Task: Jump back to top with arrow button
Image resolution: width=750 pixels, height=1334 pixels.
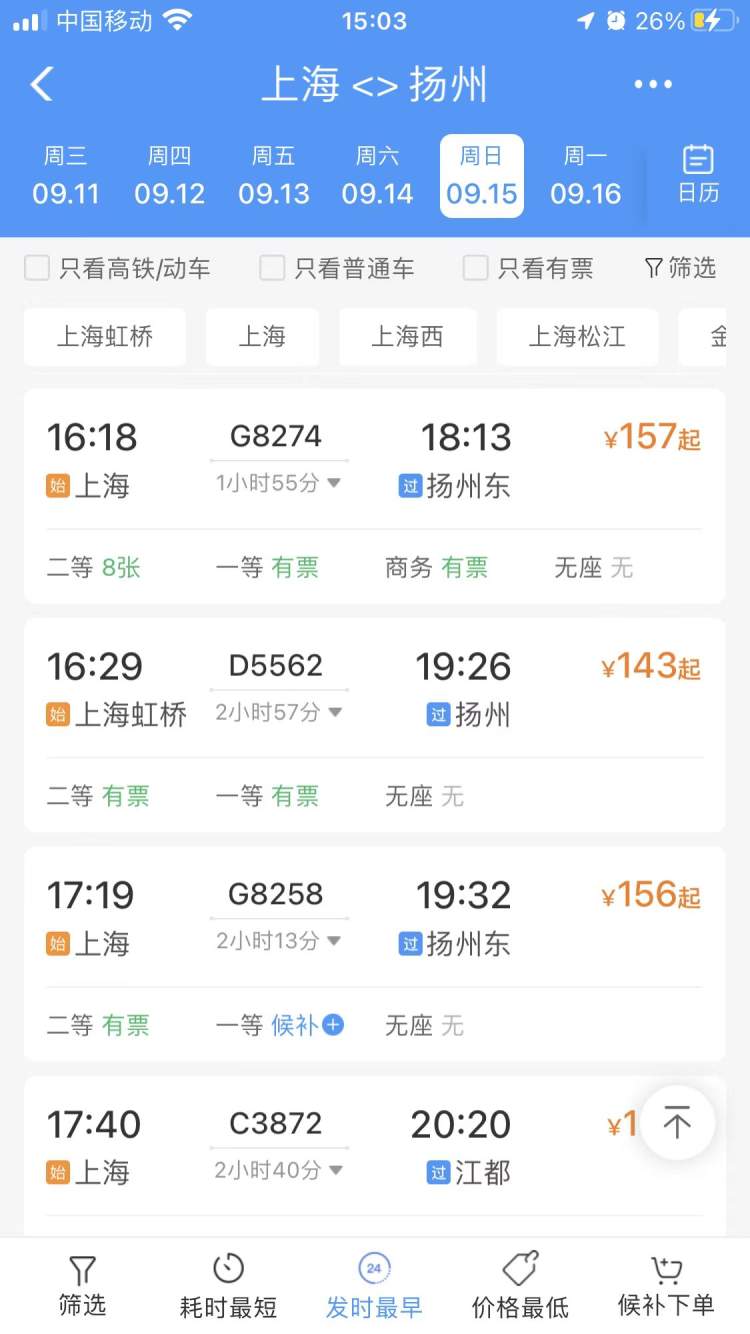Action: (677, 1123)
